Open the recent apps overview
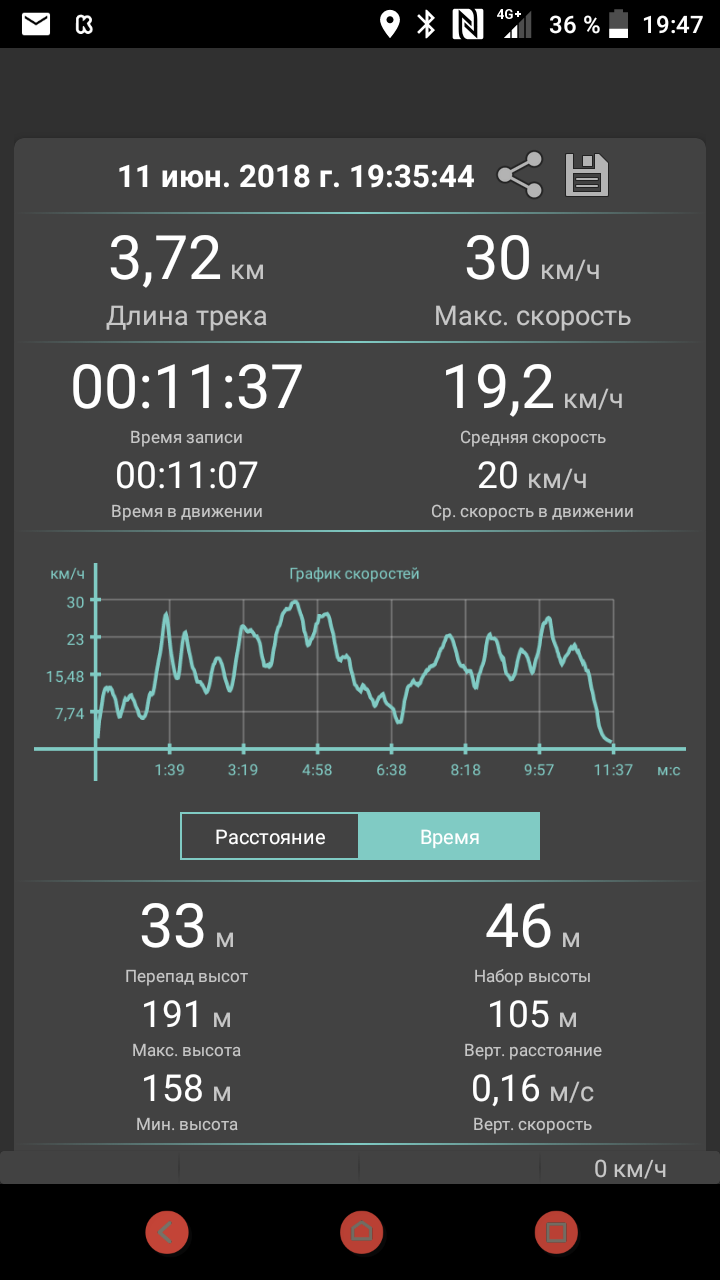Screen dimensions: 720x1280 click(555, 1232)
